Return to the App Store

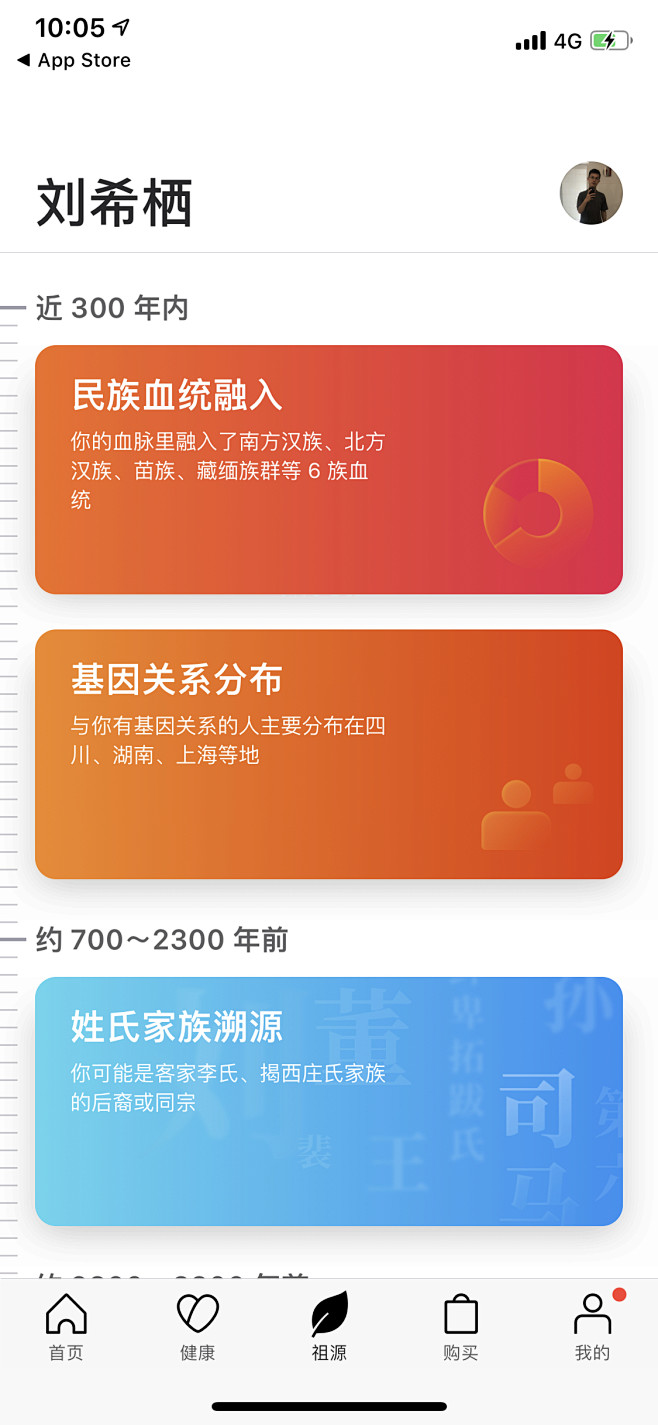pyautogui.click(x=73, y=60)
